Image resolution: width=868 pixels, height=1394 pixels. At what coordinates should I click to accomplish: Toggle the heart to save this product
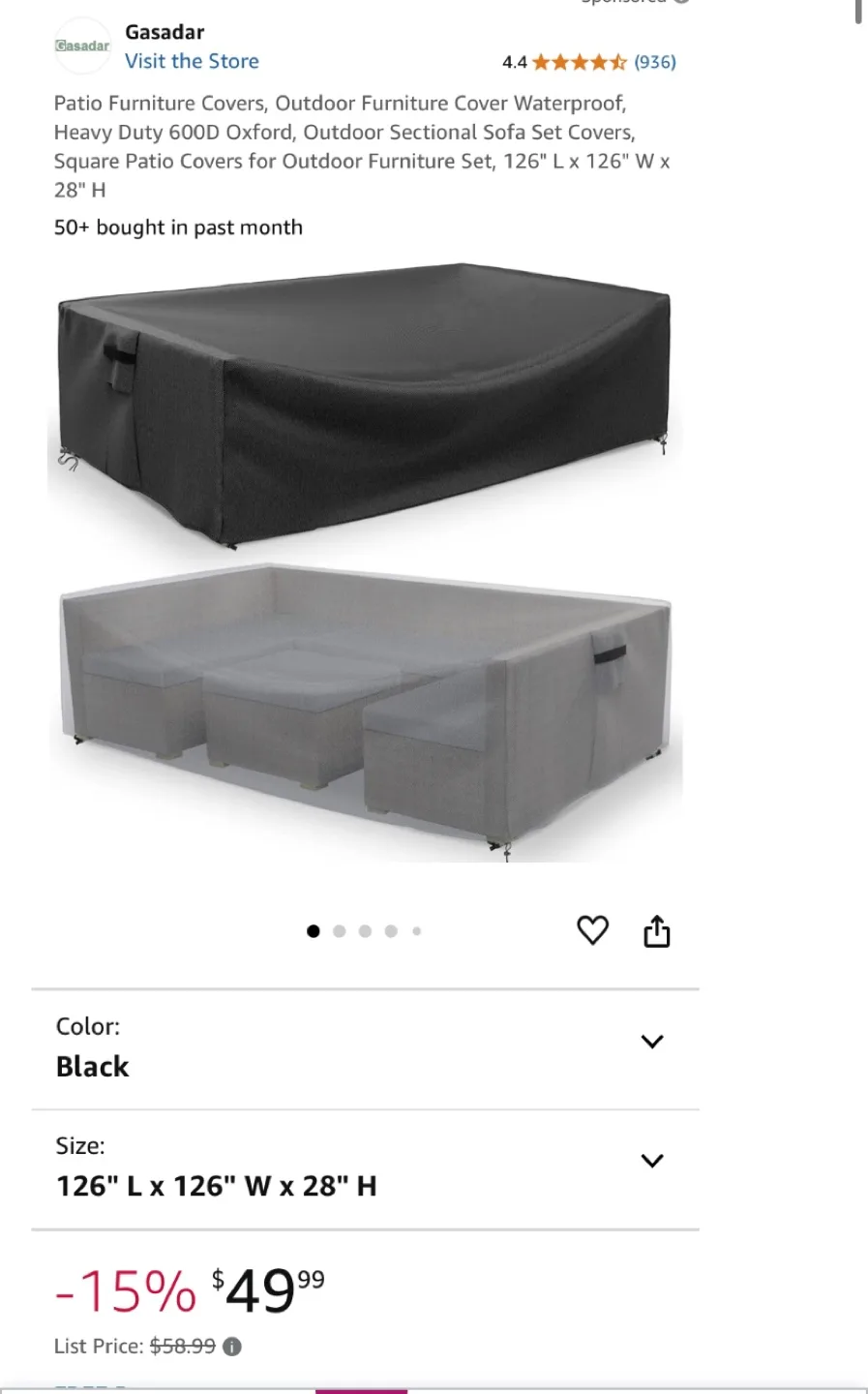[x=592, y=930]
